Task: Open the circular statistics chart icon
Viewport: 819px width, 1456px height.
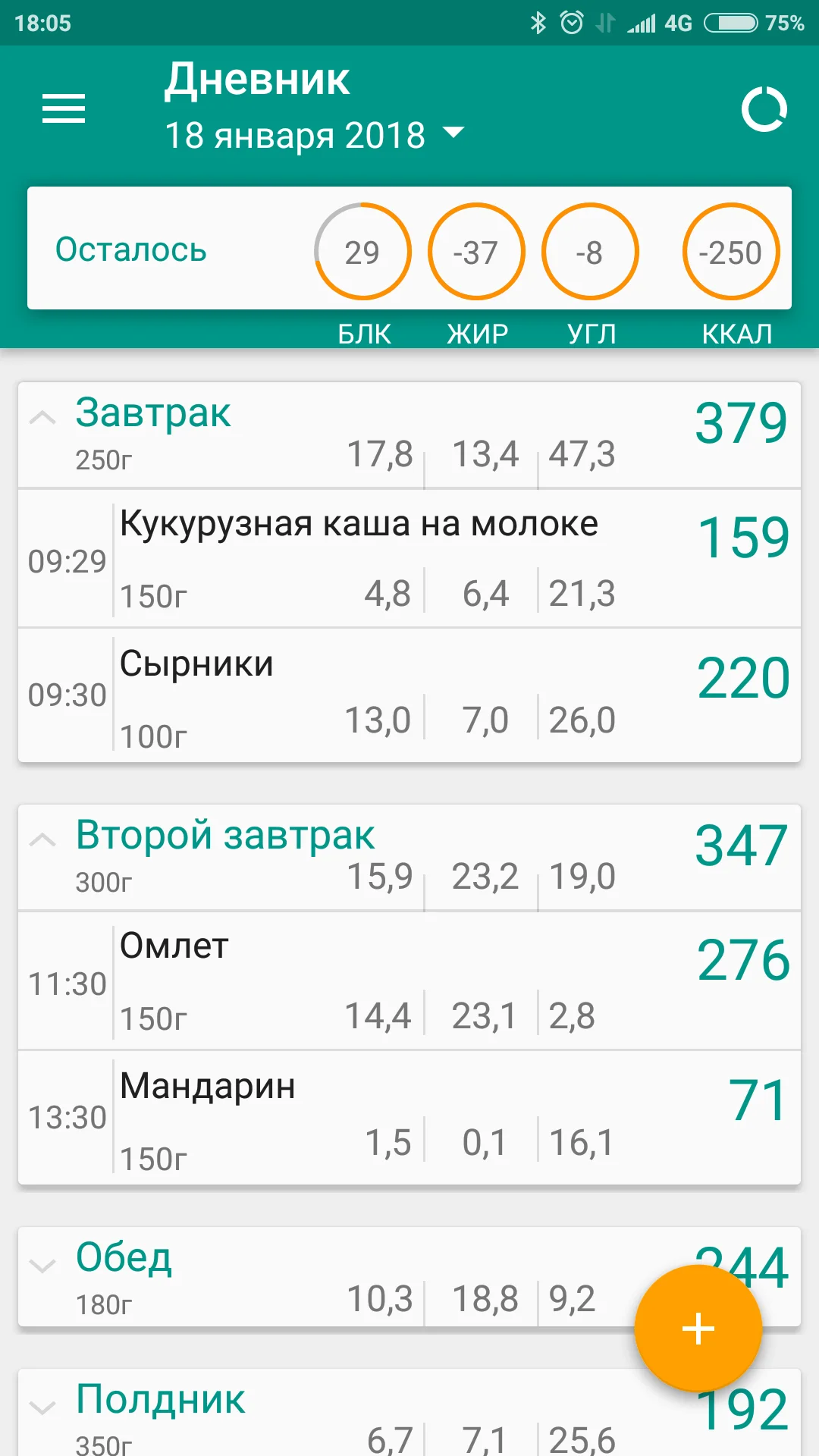Action: (x=764, y=109)
